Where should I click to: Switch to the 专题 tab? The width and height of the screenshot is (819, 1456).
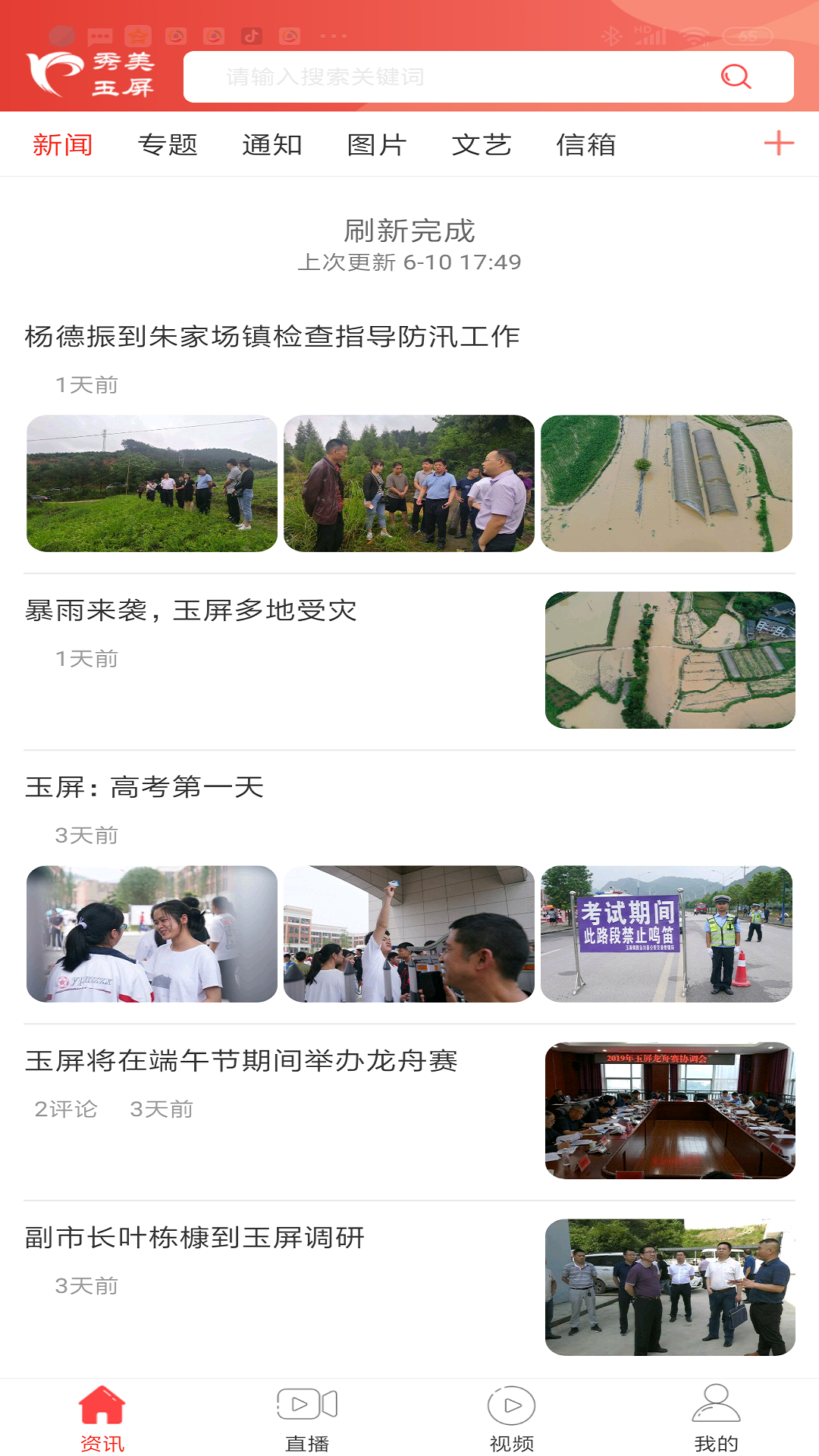(168, 144)
